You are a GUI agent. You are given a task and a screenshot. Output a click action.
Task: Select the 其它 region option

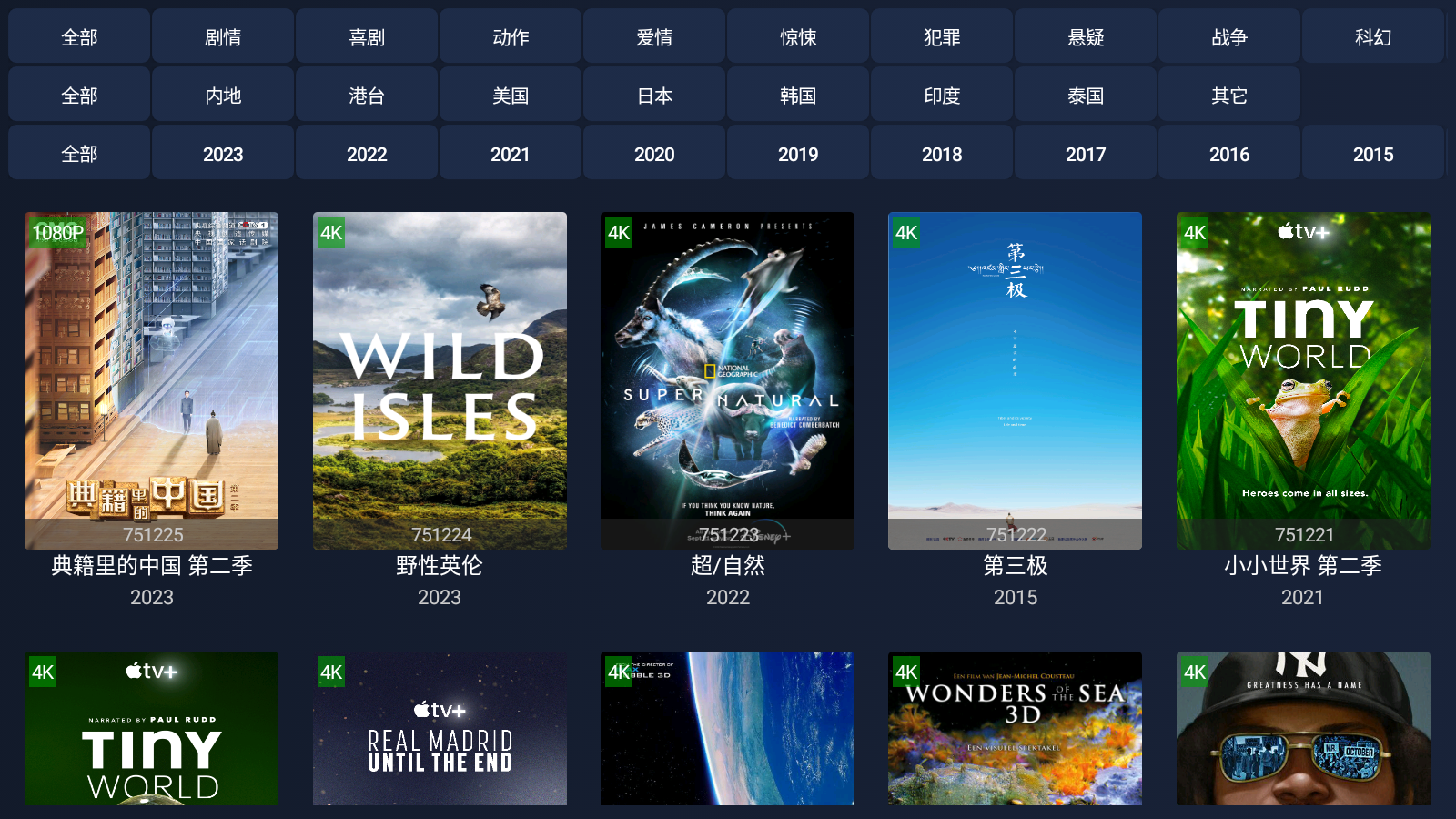point(1229,96)
